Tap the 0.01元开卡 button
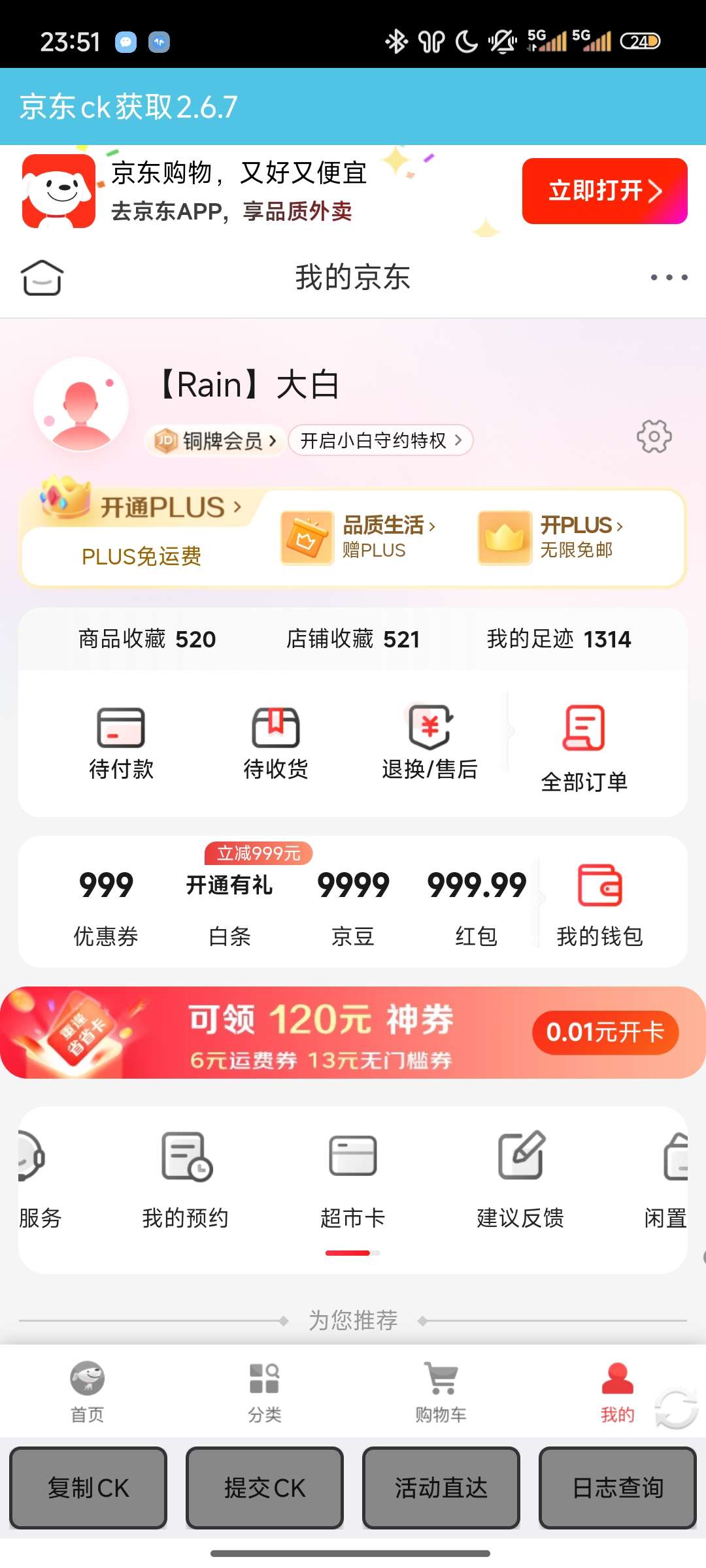Viewport: 706px width, 1568px height. tap(605, 1032)
